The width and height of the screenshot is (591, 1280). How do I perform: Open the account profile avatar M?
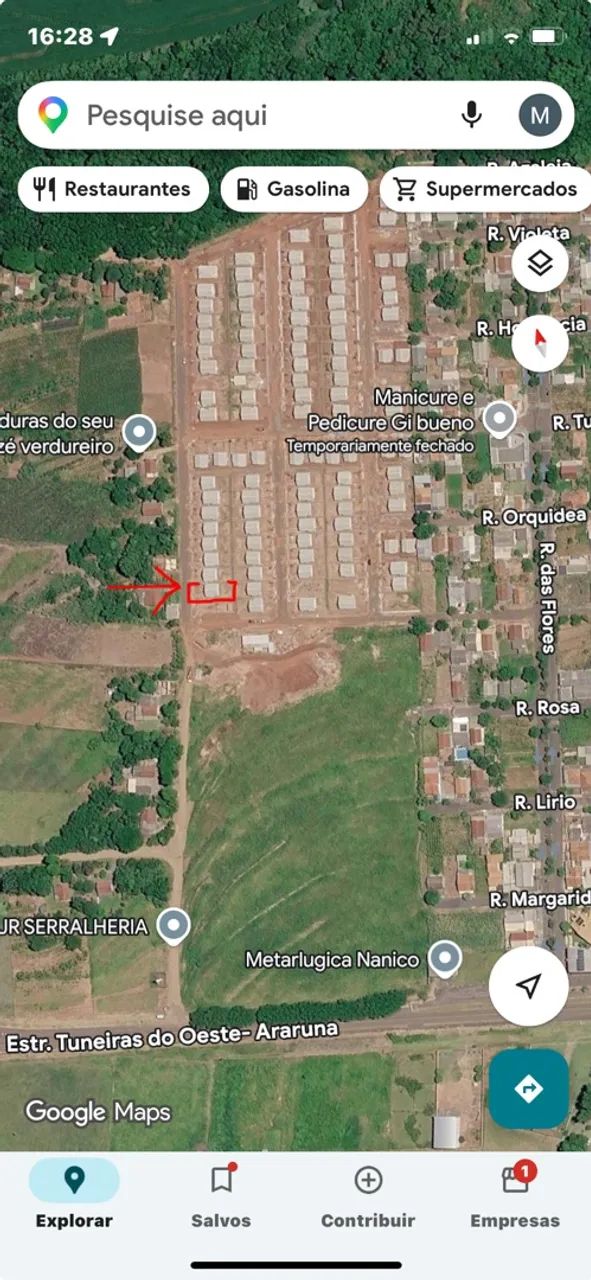(540, 115)
